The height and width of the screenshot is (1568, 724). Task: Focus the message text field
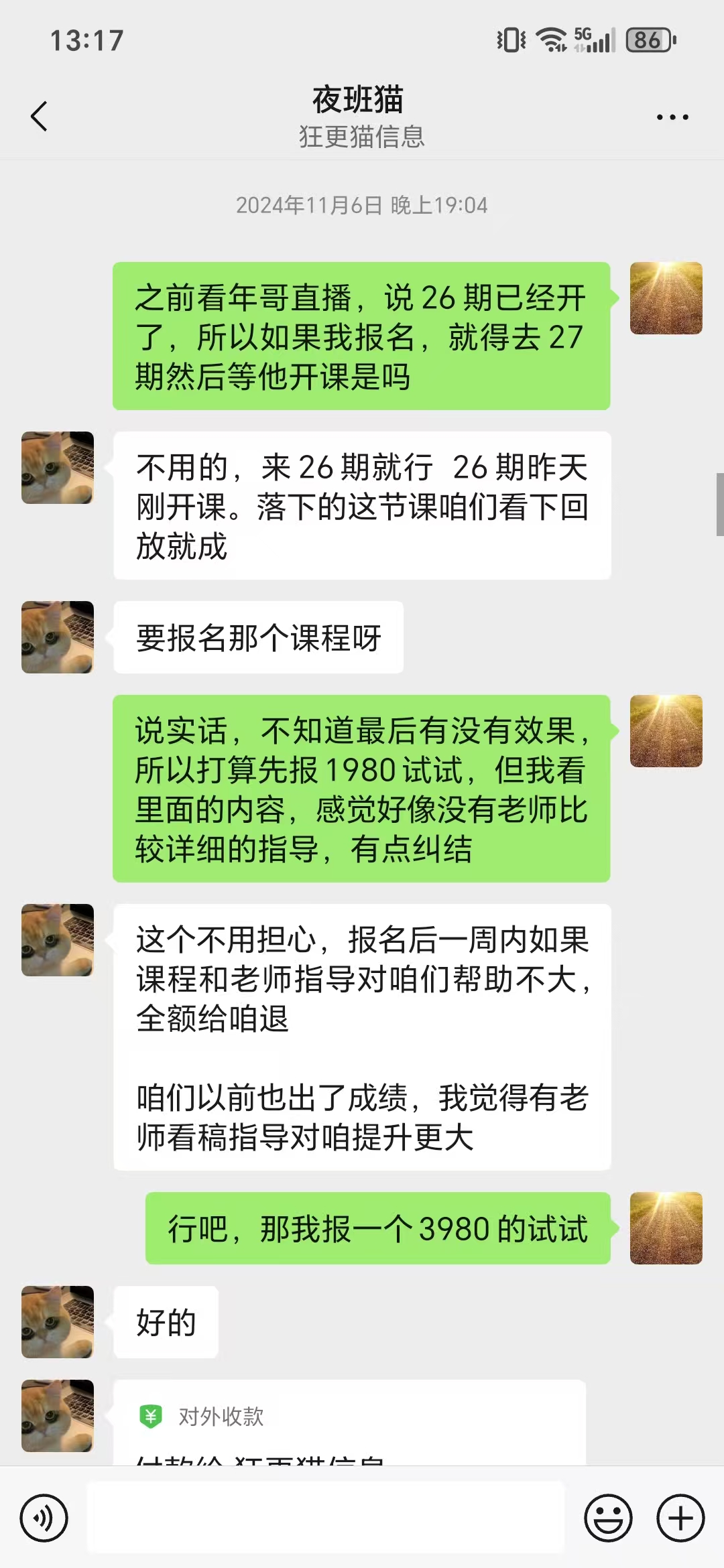(326, 1518)
